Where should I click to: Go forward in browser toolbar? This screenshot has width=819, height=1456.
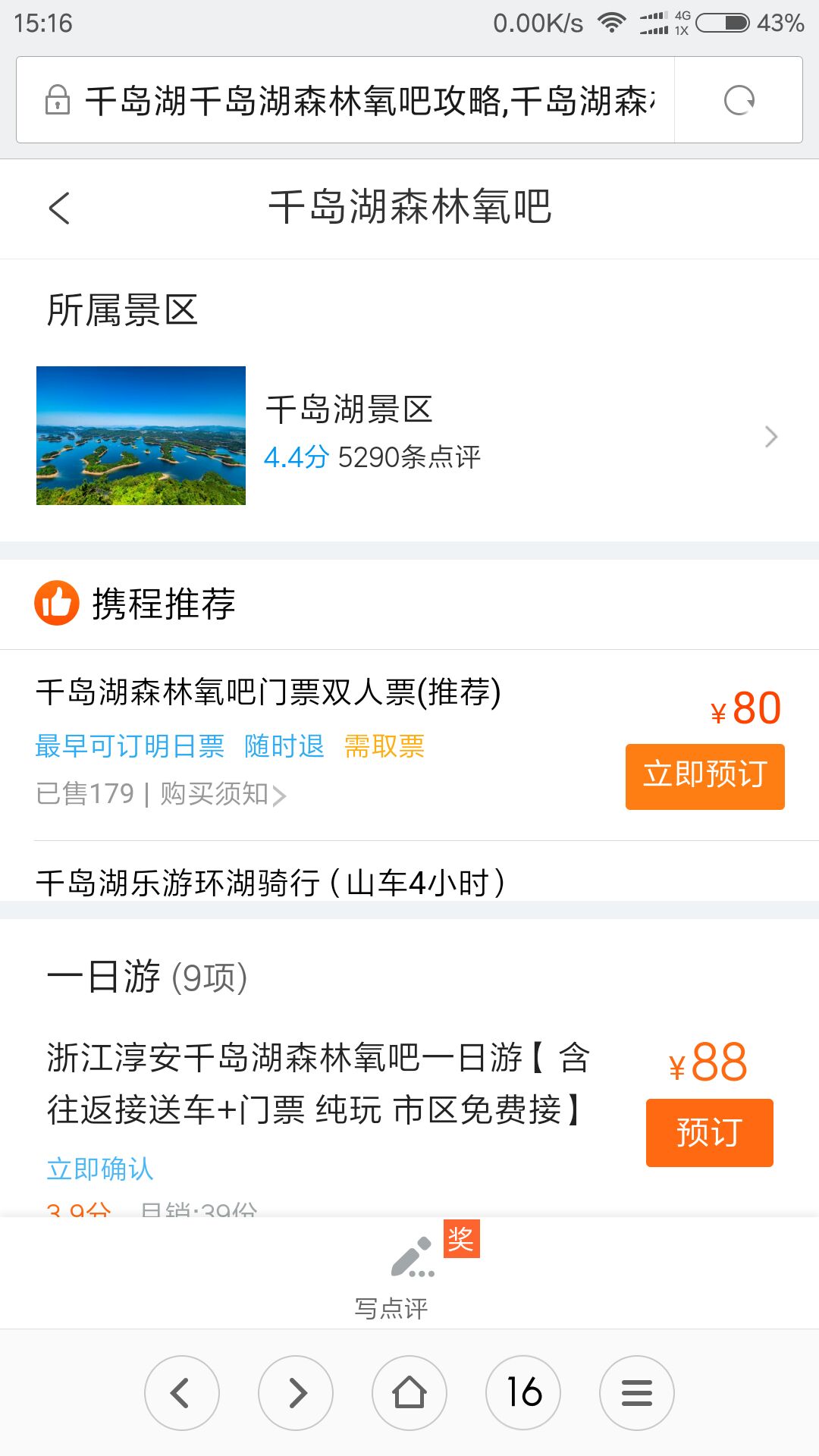(x=296, y=1393)
